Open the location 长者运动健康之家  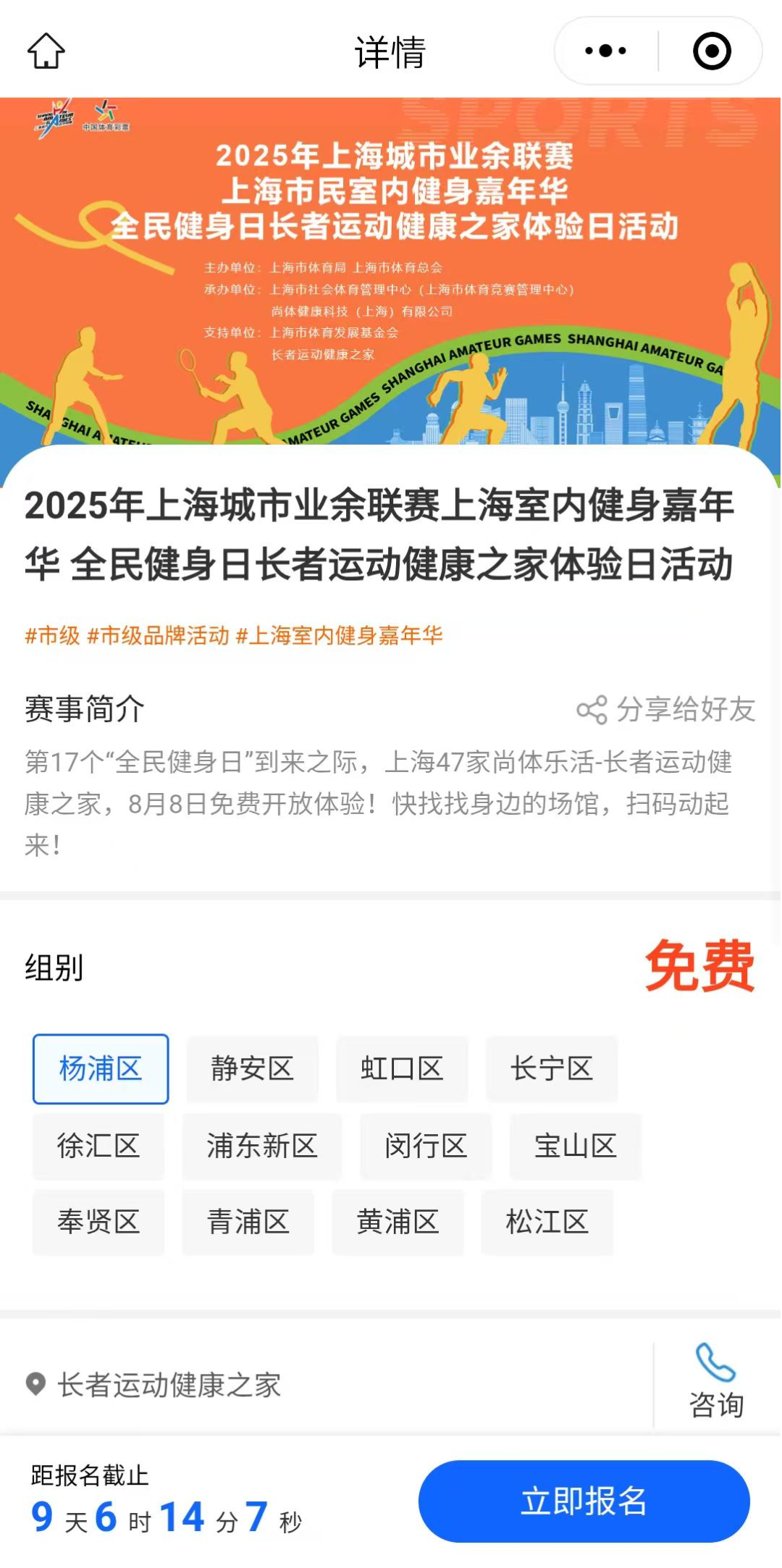click(x=169, y=1385)
